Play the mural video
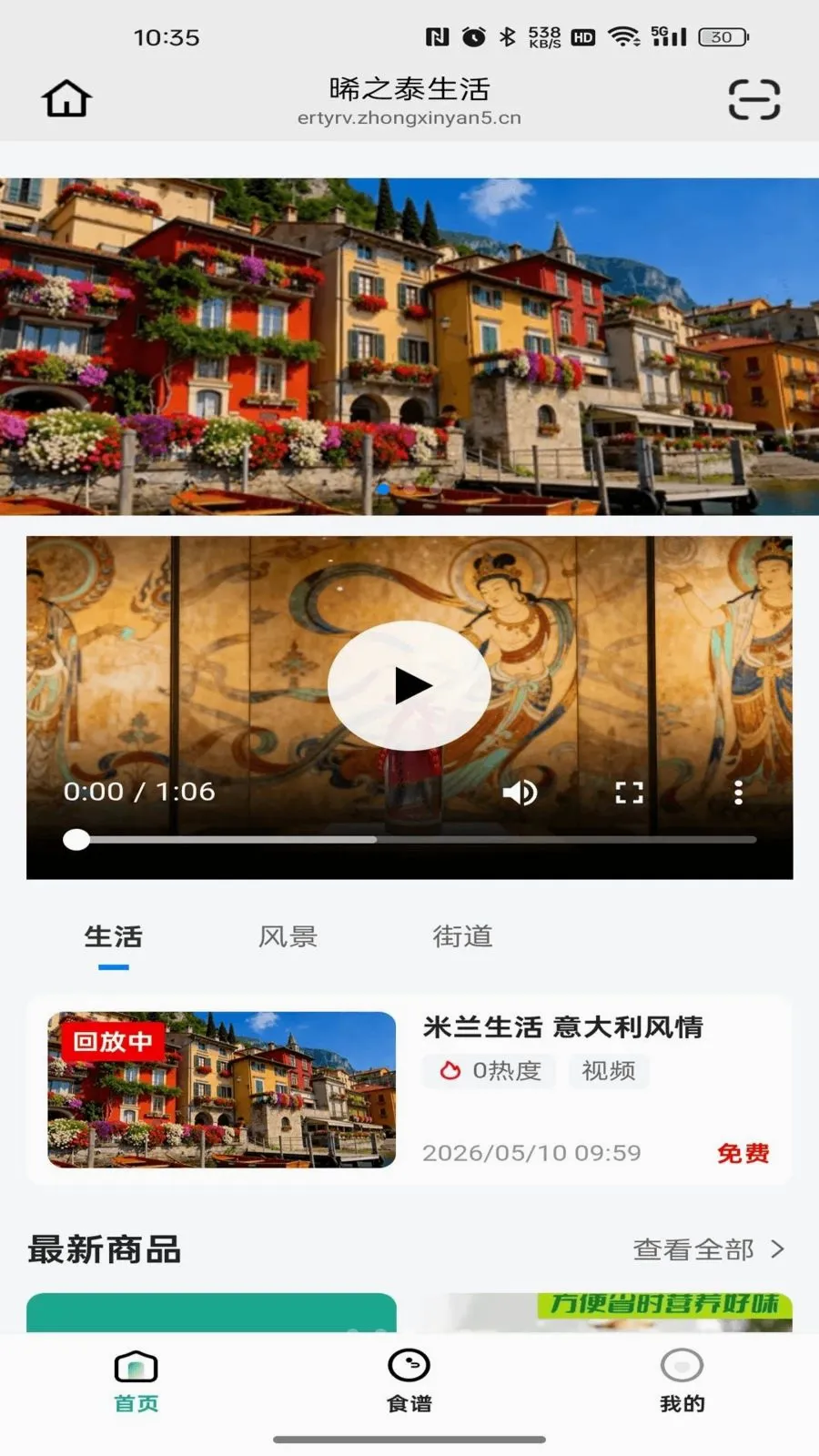 coord(409,686)
